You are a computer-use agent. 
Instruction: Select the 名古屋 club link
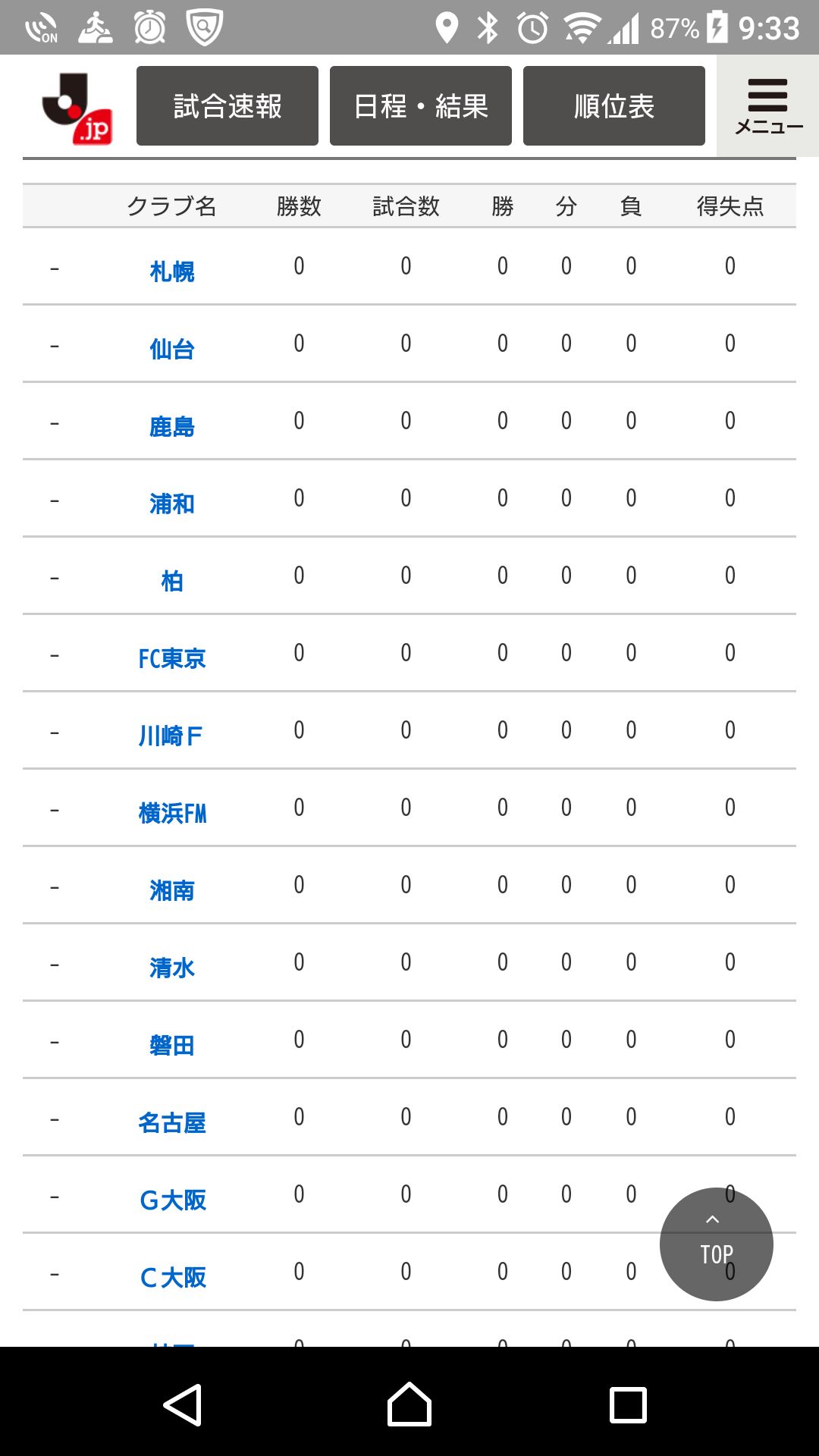[x=172, y=1122]
